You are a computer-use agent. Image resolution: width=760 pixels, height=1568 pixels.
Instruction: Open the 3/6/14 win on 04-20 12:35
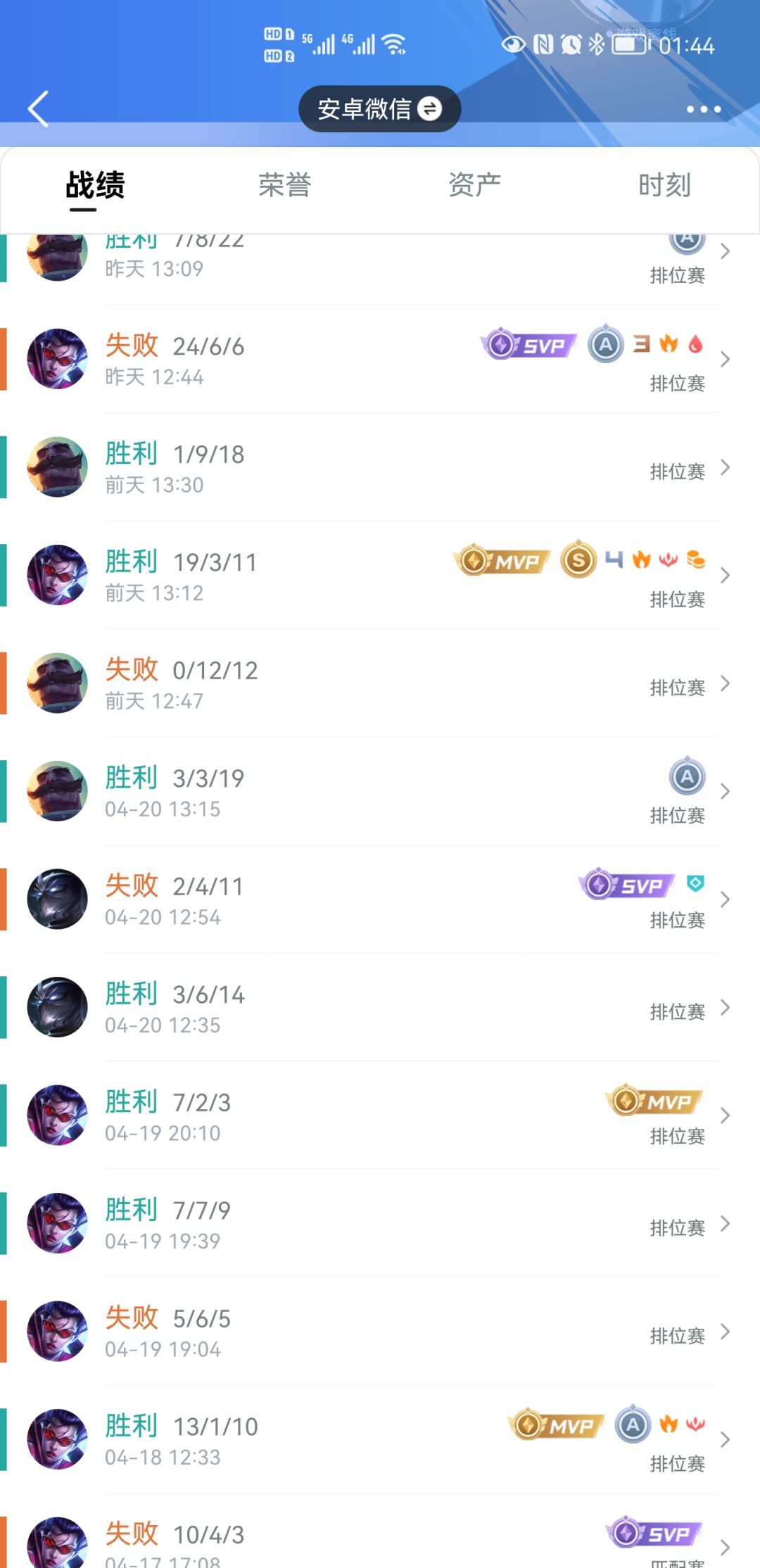380,1008
